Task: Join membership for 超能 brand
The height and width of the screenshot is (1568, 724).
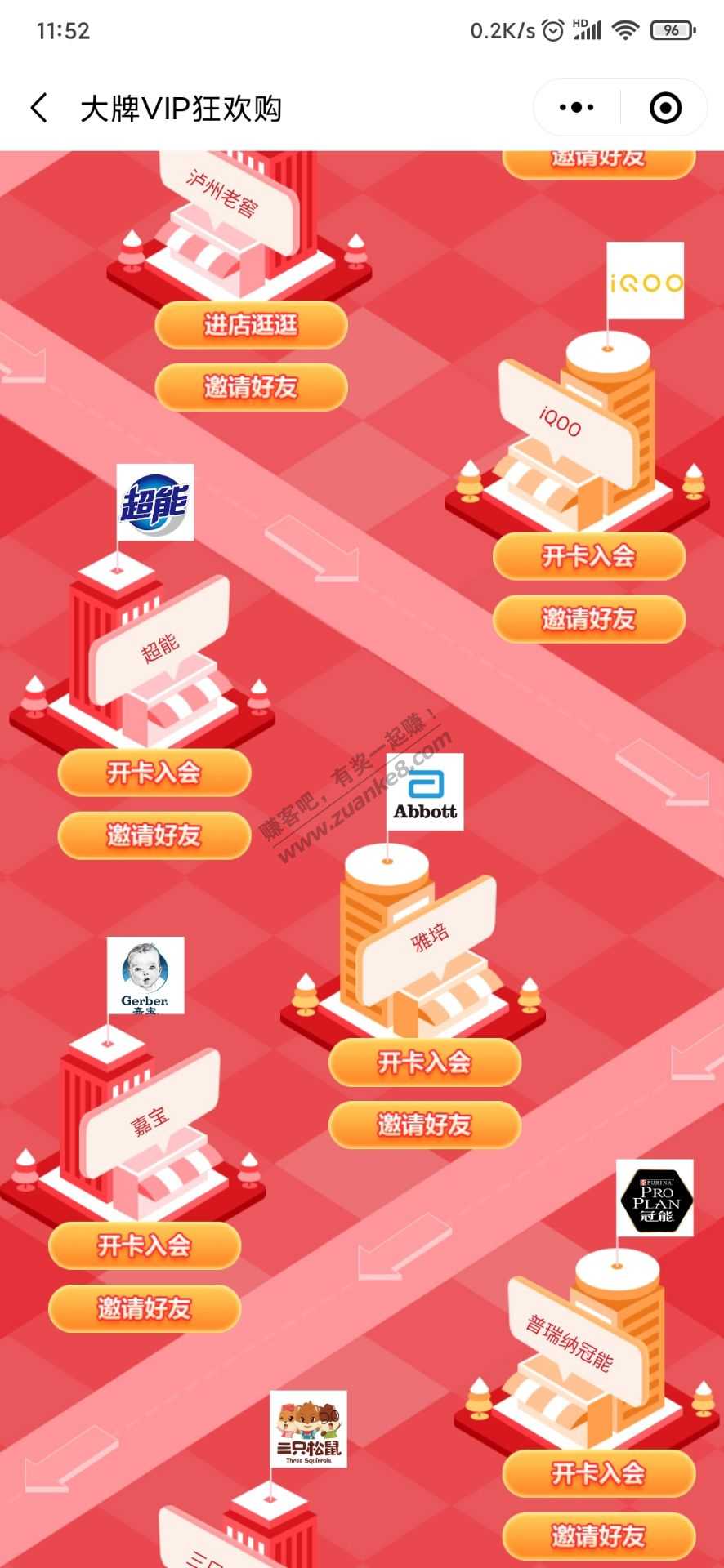Action: click(x=154, y=773)
